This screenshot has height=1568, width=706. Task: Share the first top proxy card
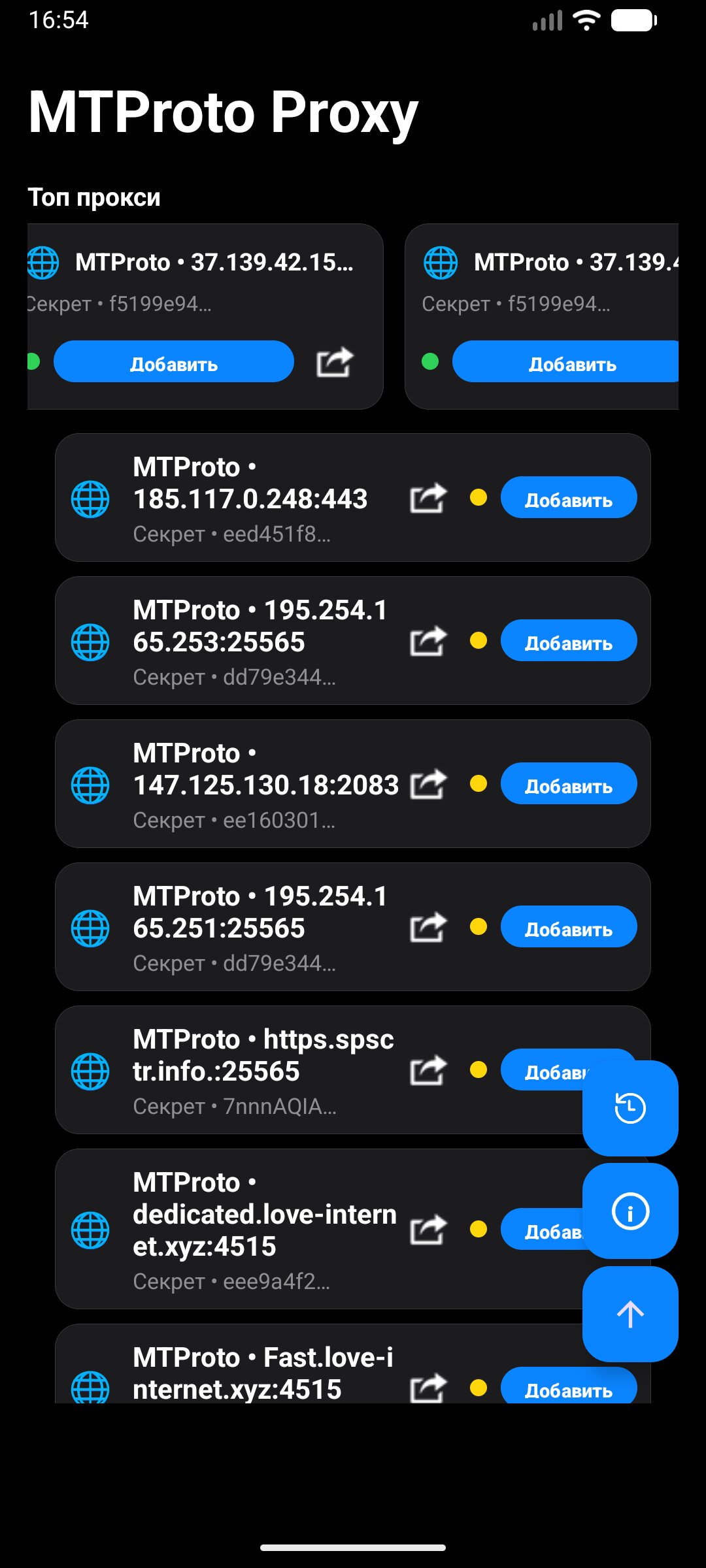point(335,362)
